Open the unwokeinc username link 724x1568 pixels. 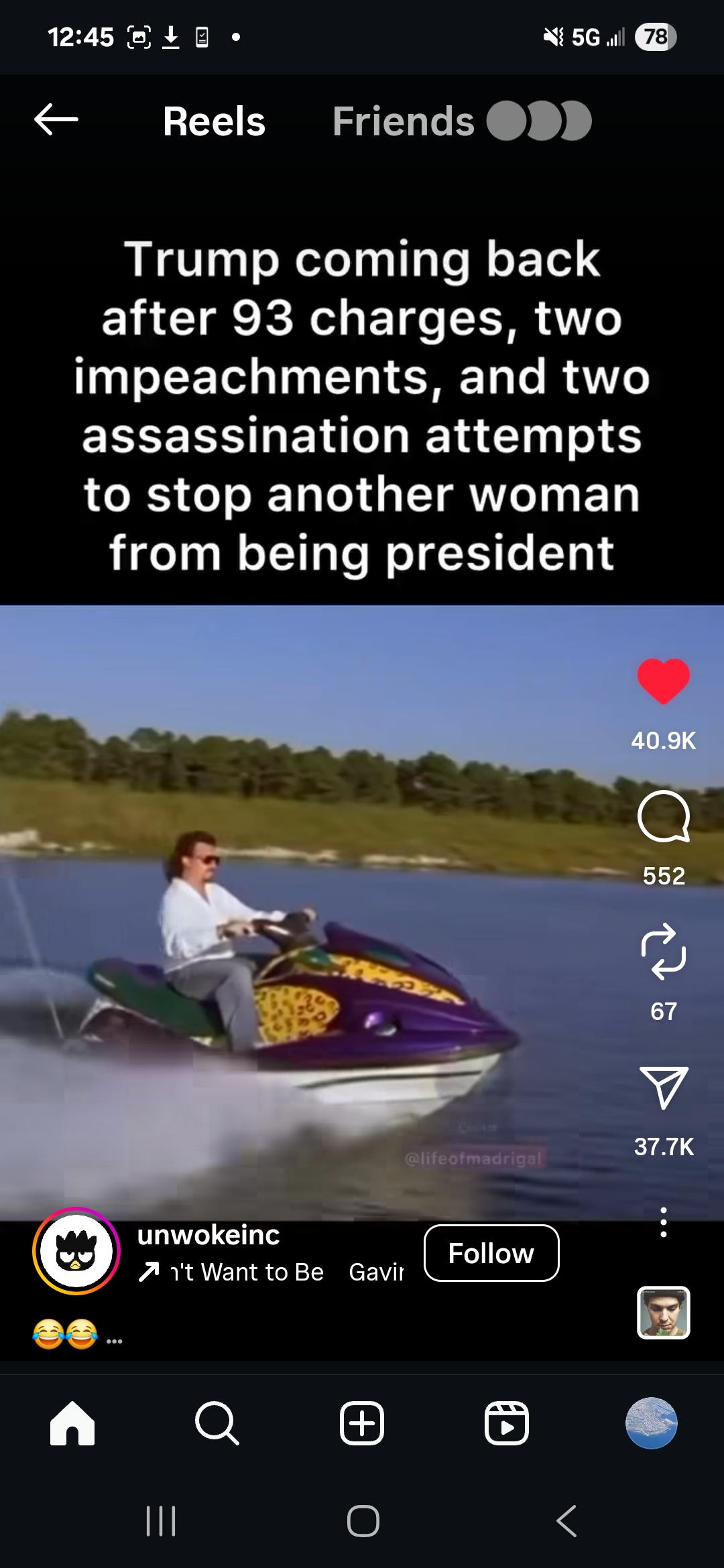click(x=208, y=1234)
